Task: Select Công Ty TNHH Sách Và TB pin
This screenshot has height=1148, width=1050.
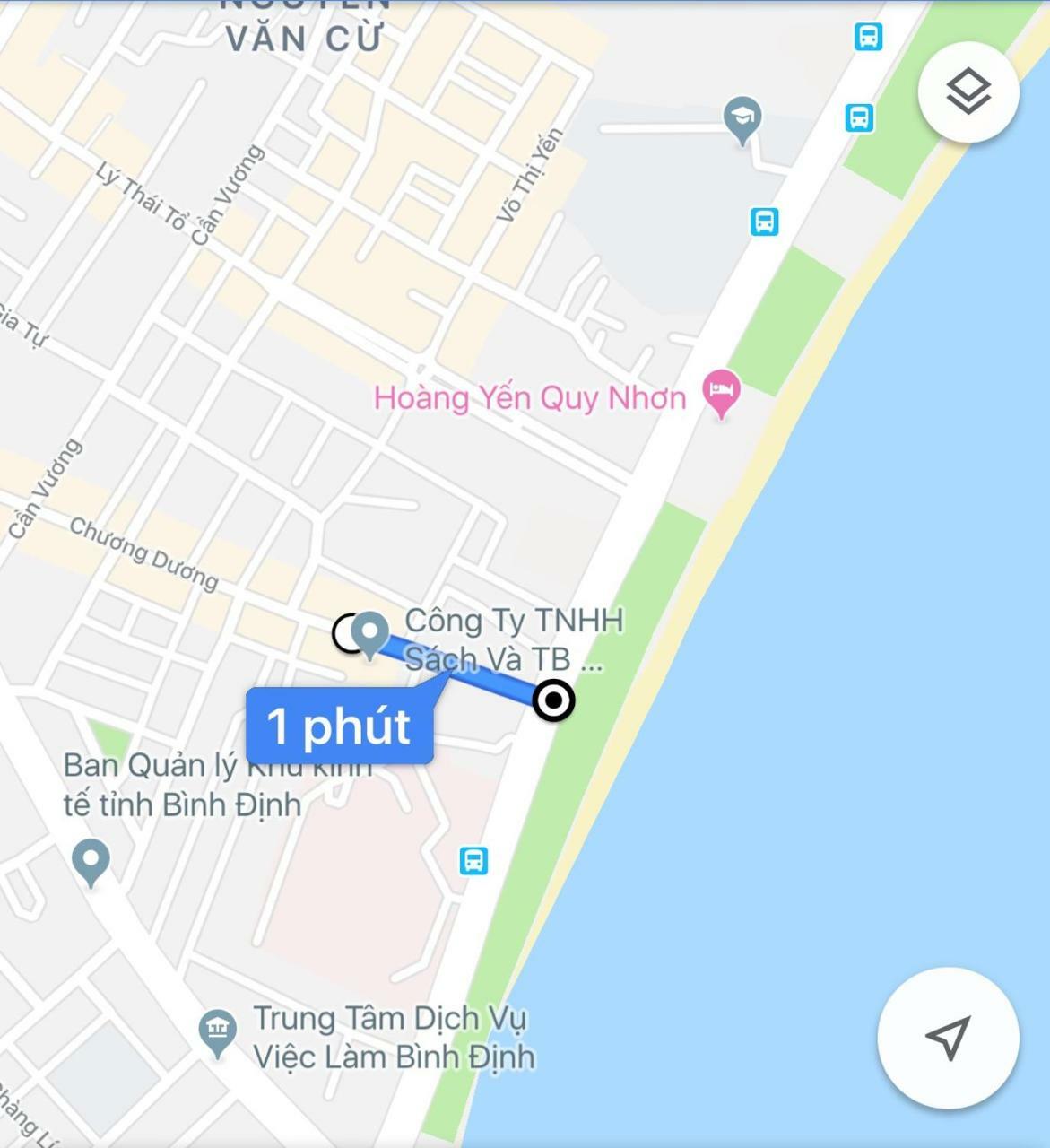Action: pyautogui.click(x=369, y=634)
